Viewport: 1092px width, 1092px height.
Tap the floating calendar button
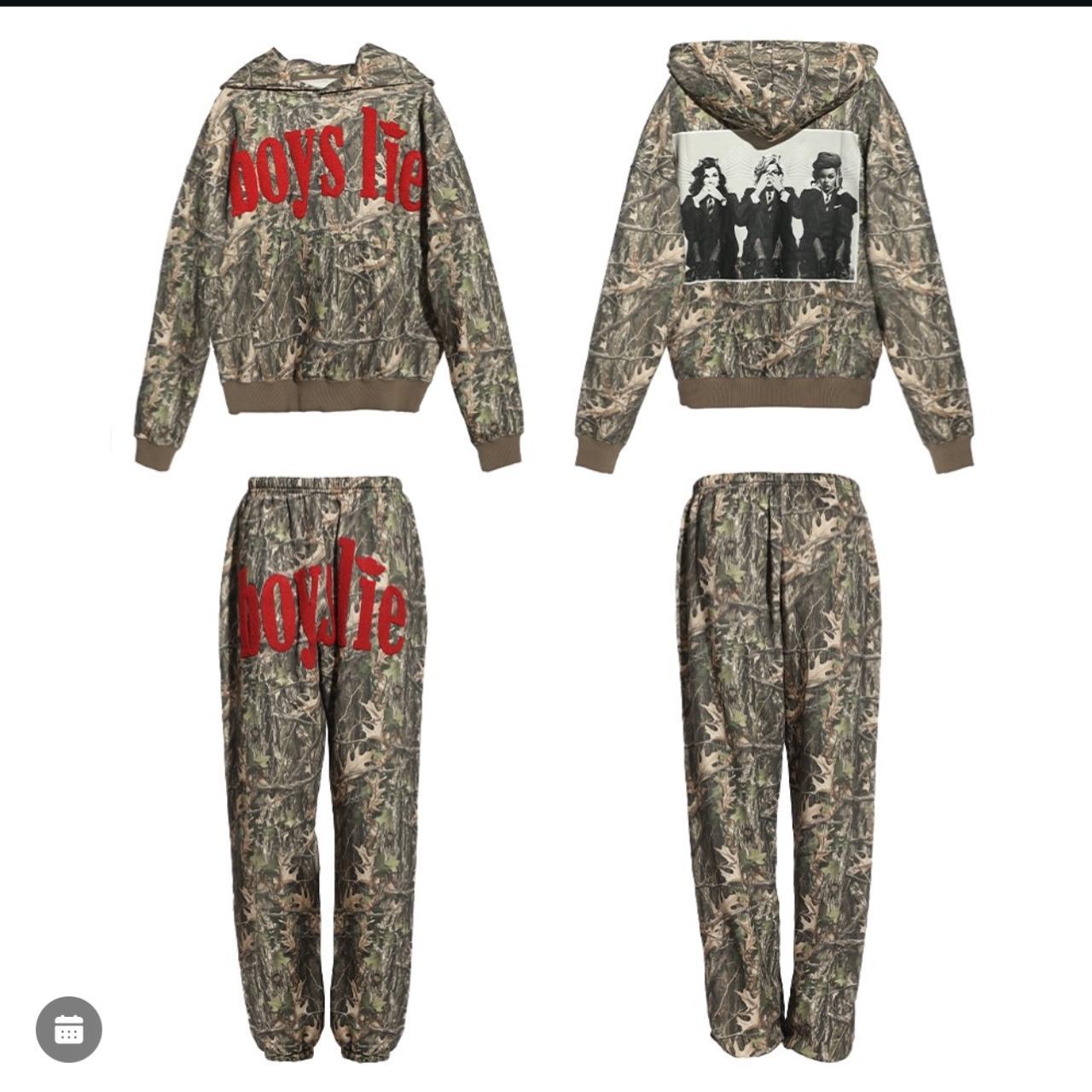click(x=69, y=1030)
